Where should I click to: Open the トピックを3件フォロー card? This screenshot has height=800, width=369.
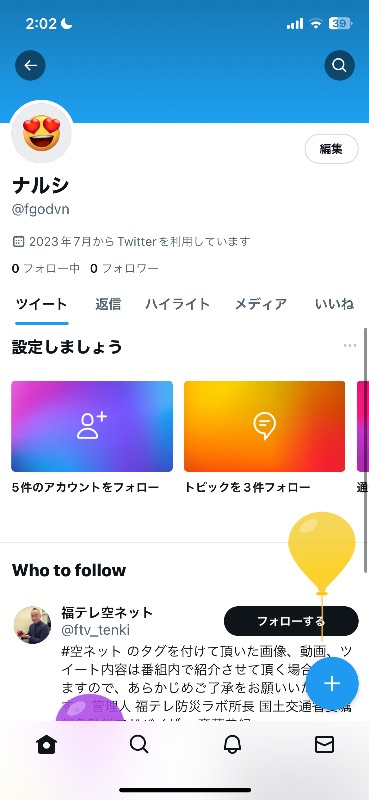point(264,437)
